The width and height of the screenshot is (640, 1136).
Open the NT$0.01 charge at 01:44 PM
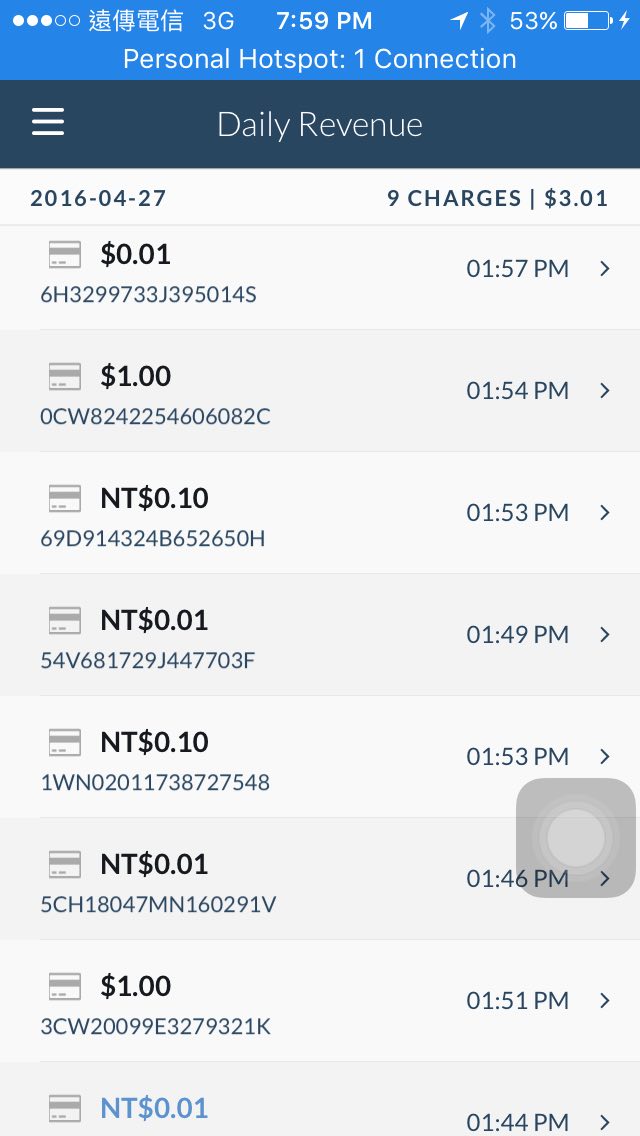coord(320,1110)
